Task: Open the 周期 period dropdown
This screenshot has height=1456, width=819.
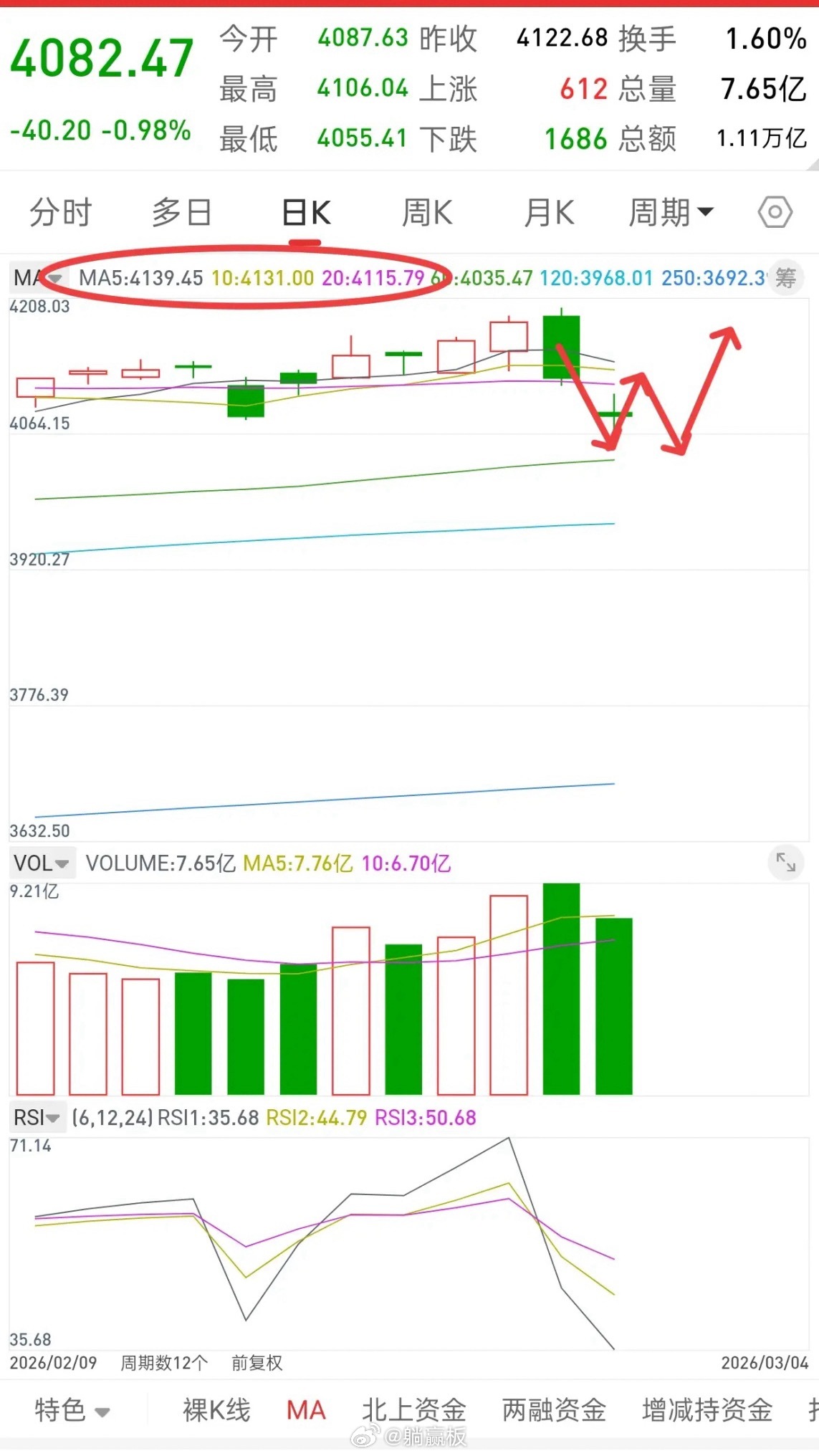Action: coord(671,213)
